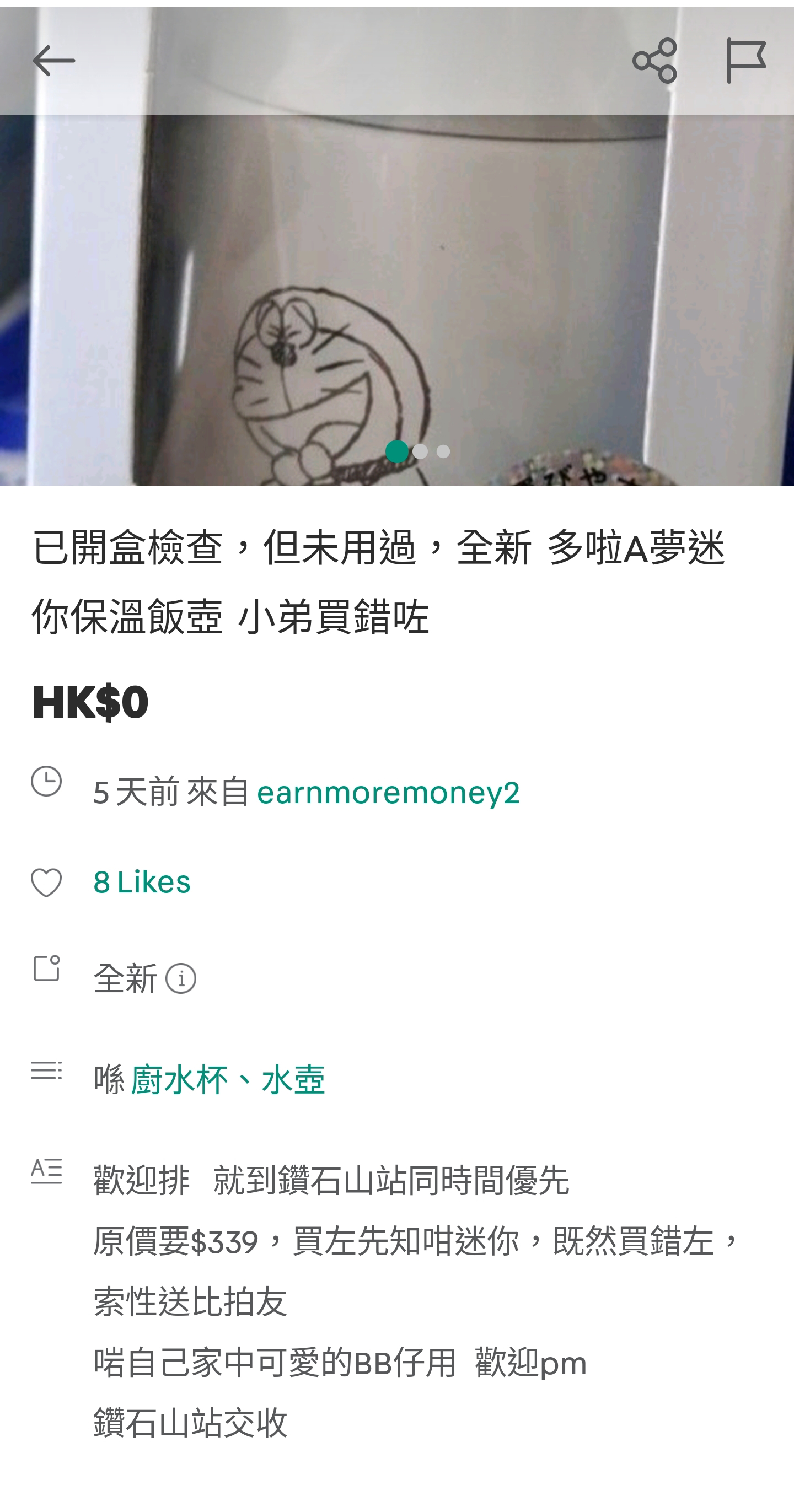Like the listing with the heart icon
Viewport: 794px width, 1512px height.
tap(46, 882)
